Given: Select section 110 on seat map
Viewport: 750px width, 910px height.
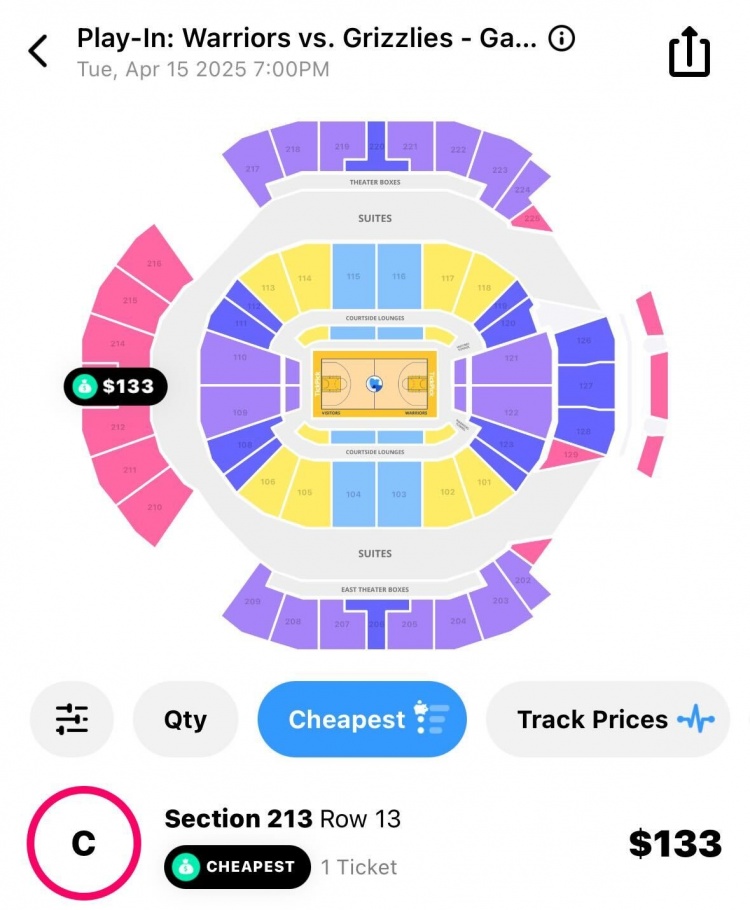Looking at the screenshot, I should (240, 357).
